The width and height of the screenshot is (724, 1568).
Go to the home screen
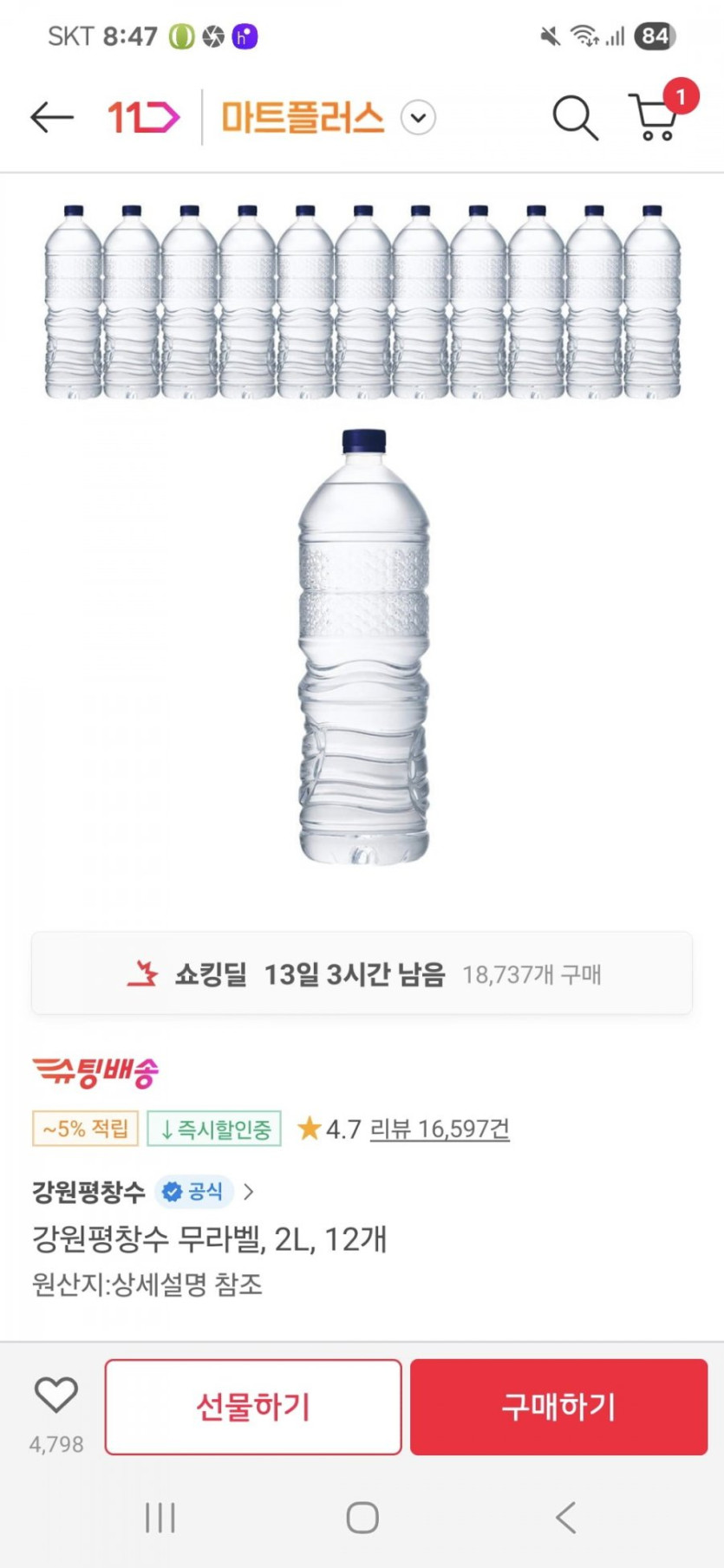pyautogui.click(x=362, y=1518)
